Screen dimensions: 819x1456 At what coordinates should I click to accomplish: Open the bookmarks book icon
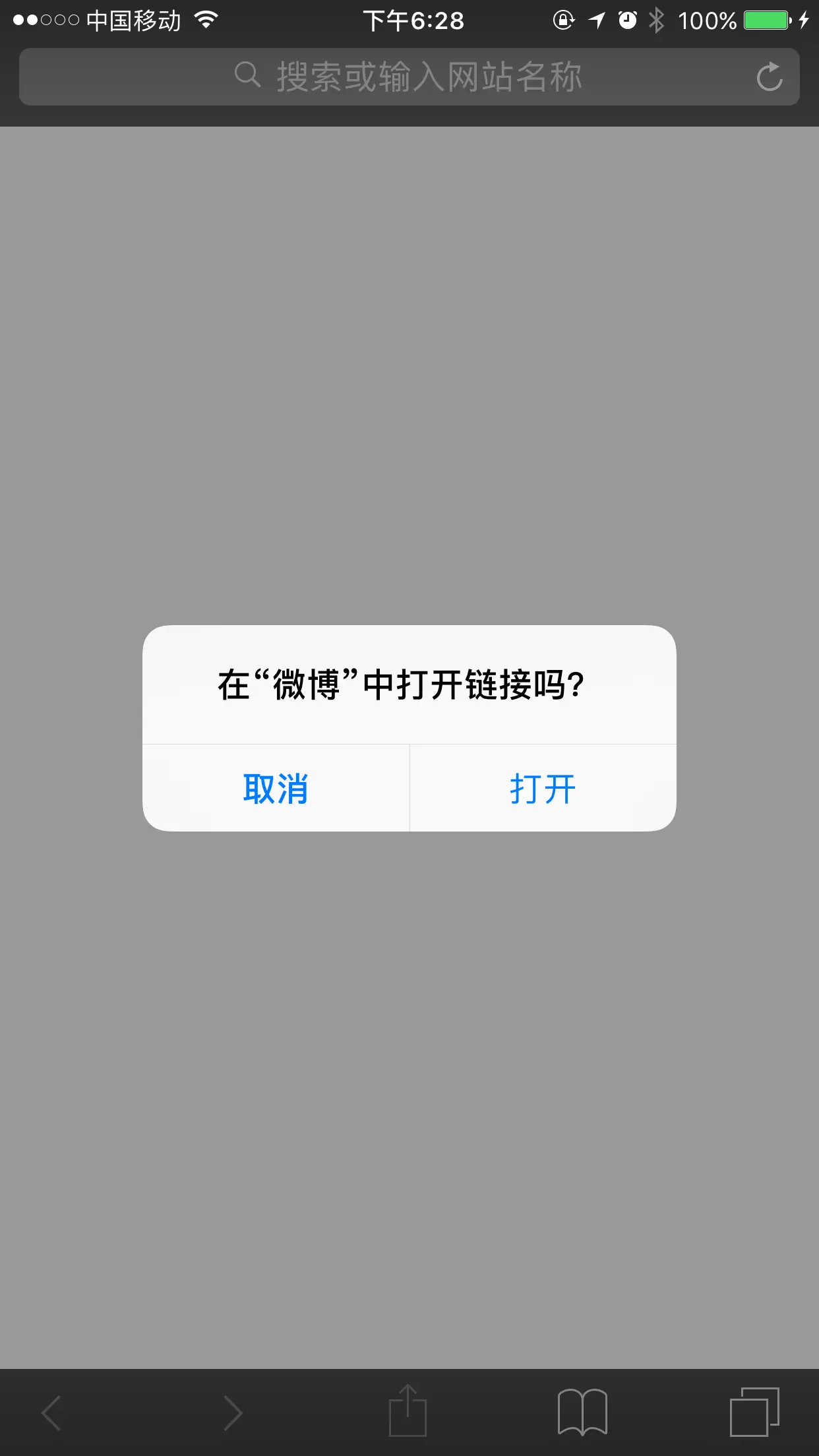582,1412
